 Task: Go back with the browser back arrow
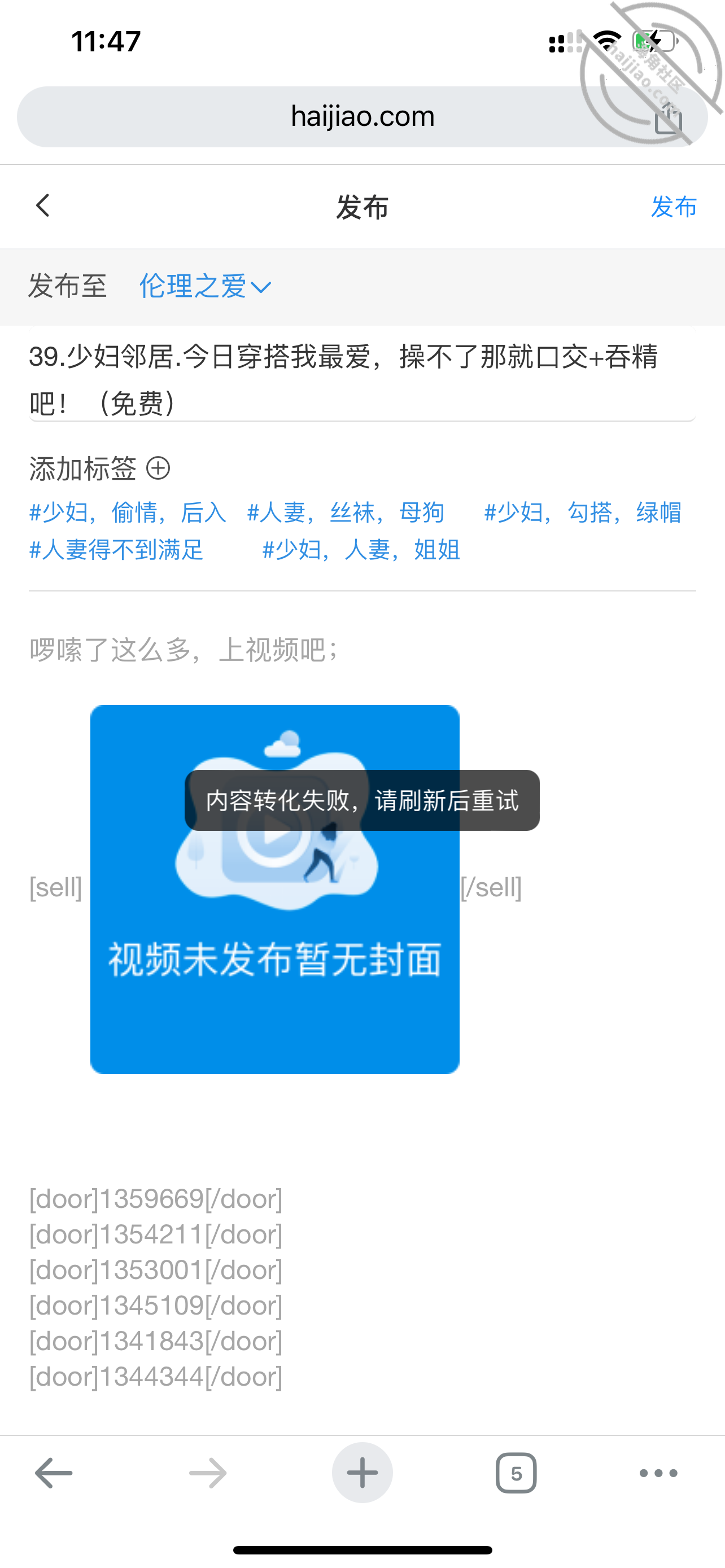click(x=54, y=1473)
